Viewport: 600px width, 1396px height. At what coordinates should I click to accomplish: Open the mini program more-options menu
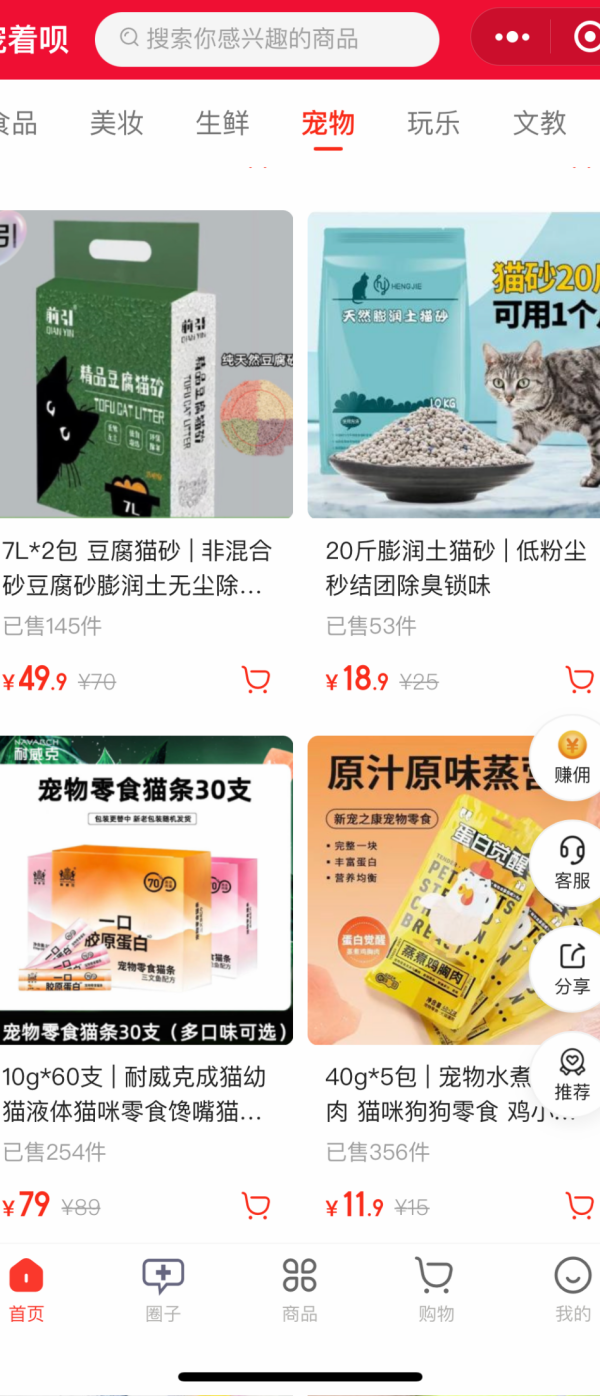[x=512, y=38]
